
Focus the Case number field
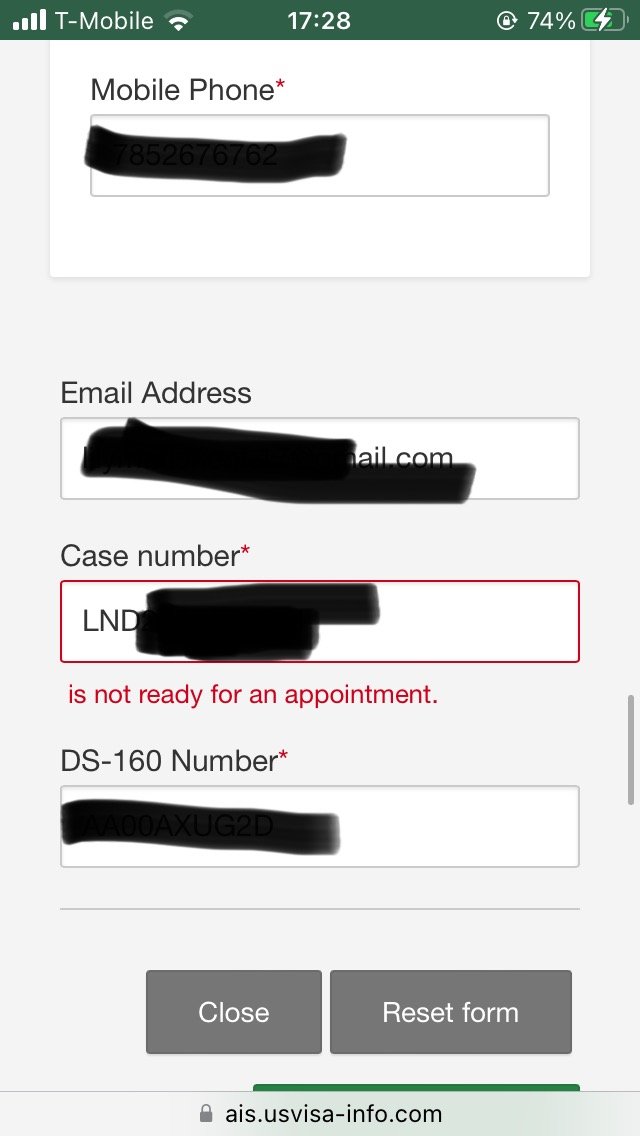[320, 621]
